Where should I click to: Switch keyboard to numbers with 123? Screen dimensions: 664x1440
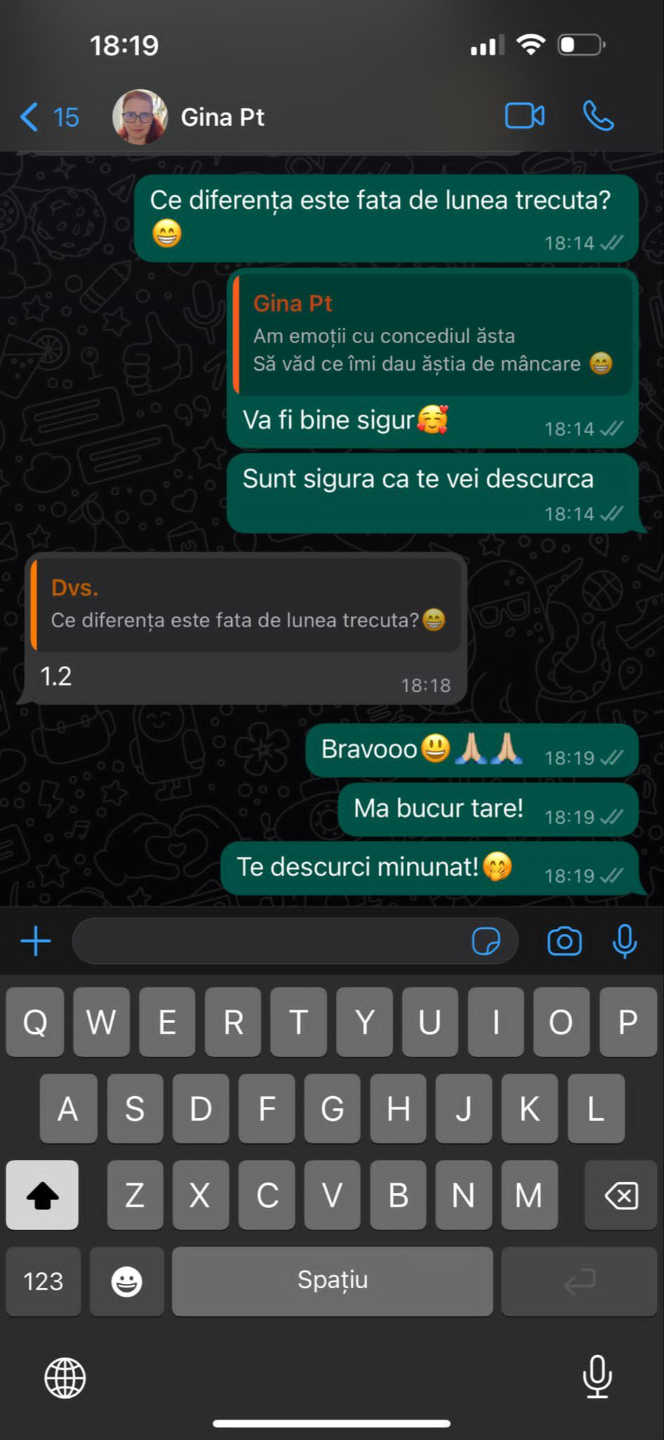pyautogui.click(x=43, y=1281)
